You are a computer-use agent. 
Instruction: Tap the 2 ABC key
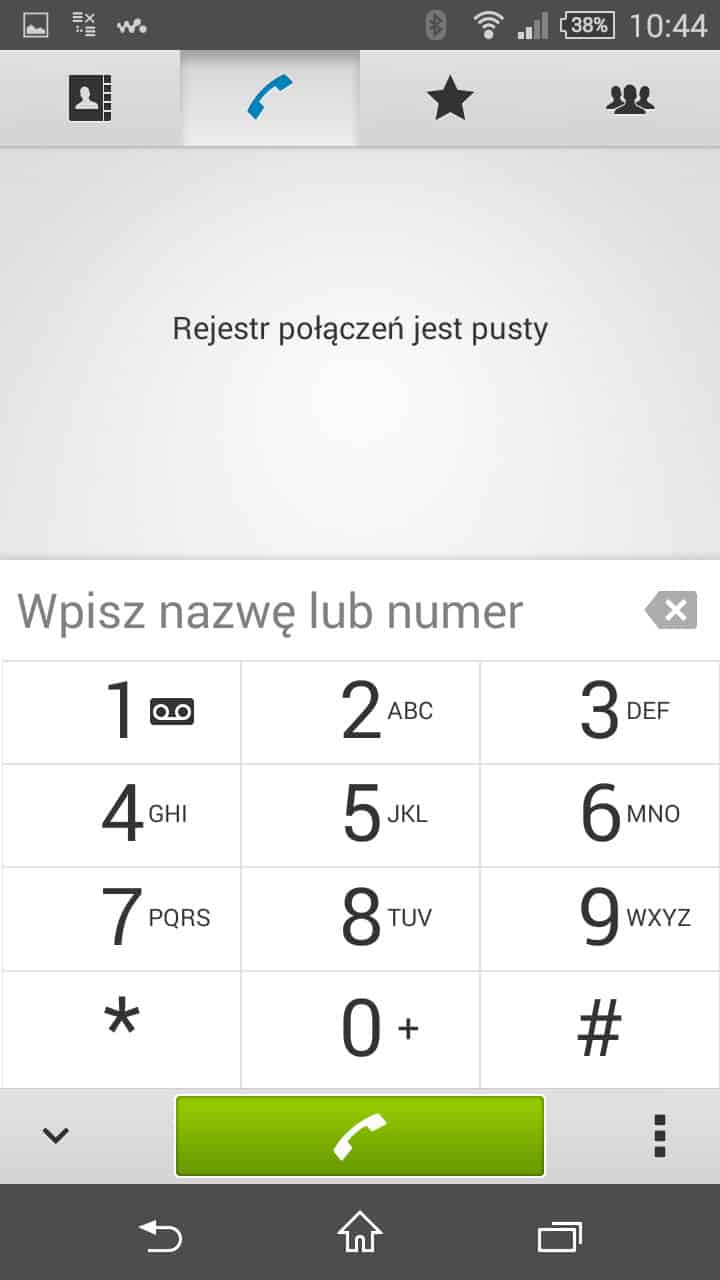[x=361, y=712]
